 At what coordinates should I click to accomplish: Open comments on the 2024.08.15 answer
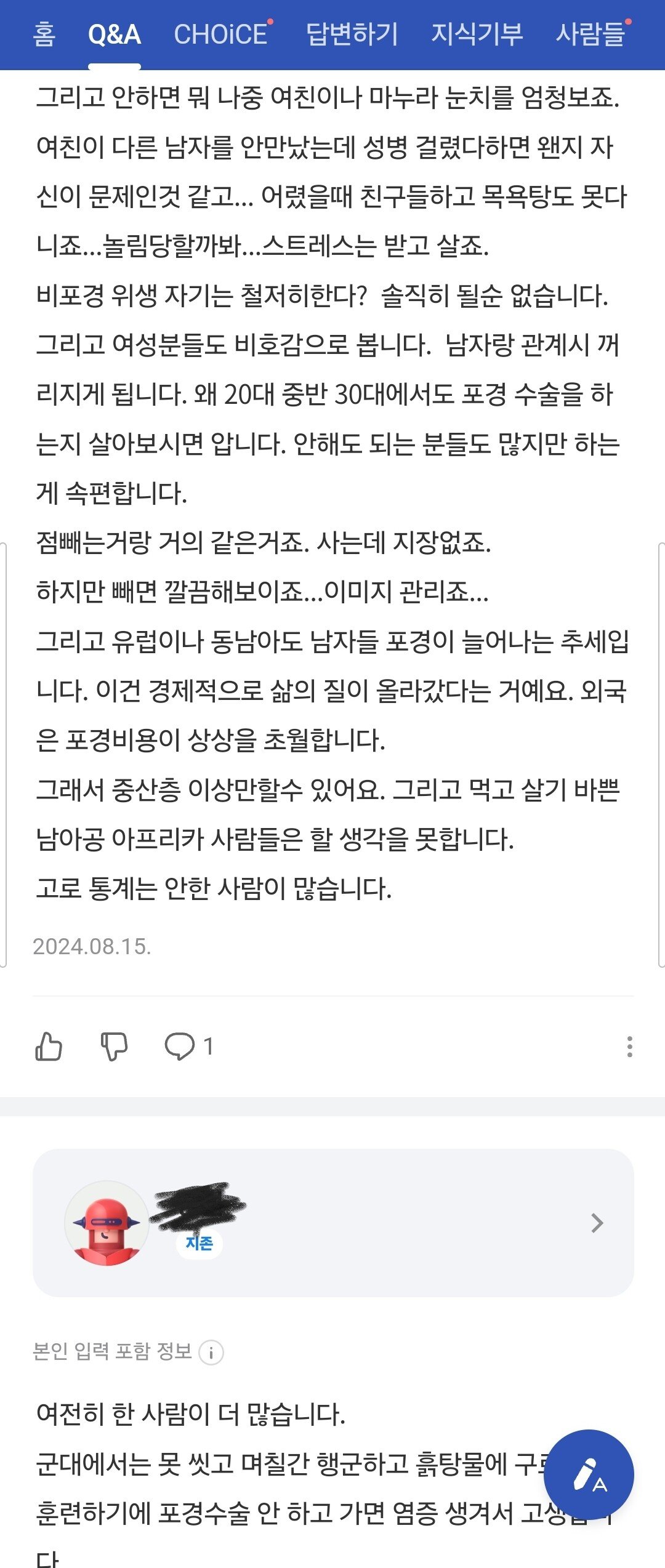pos(188,1046)
